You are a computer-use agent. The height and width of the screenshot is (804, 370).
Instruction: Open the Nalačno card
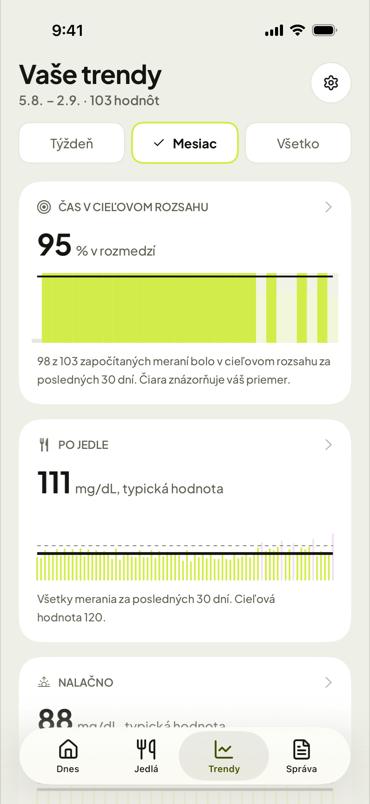pyautogui.click(x=185, y=692)
